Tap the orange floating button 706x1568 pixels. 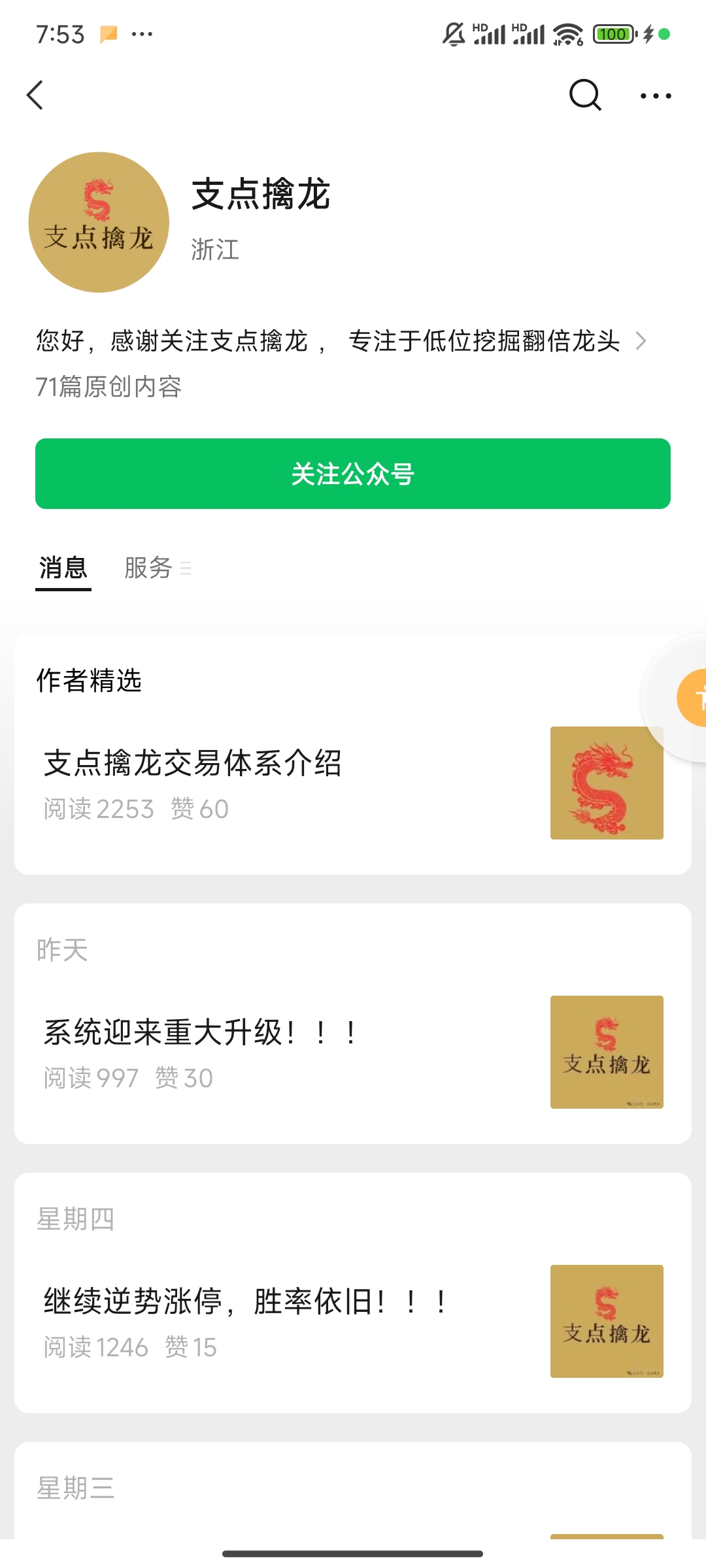(x=694, y=698)
